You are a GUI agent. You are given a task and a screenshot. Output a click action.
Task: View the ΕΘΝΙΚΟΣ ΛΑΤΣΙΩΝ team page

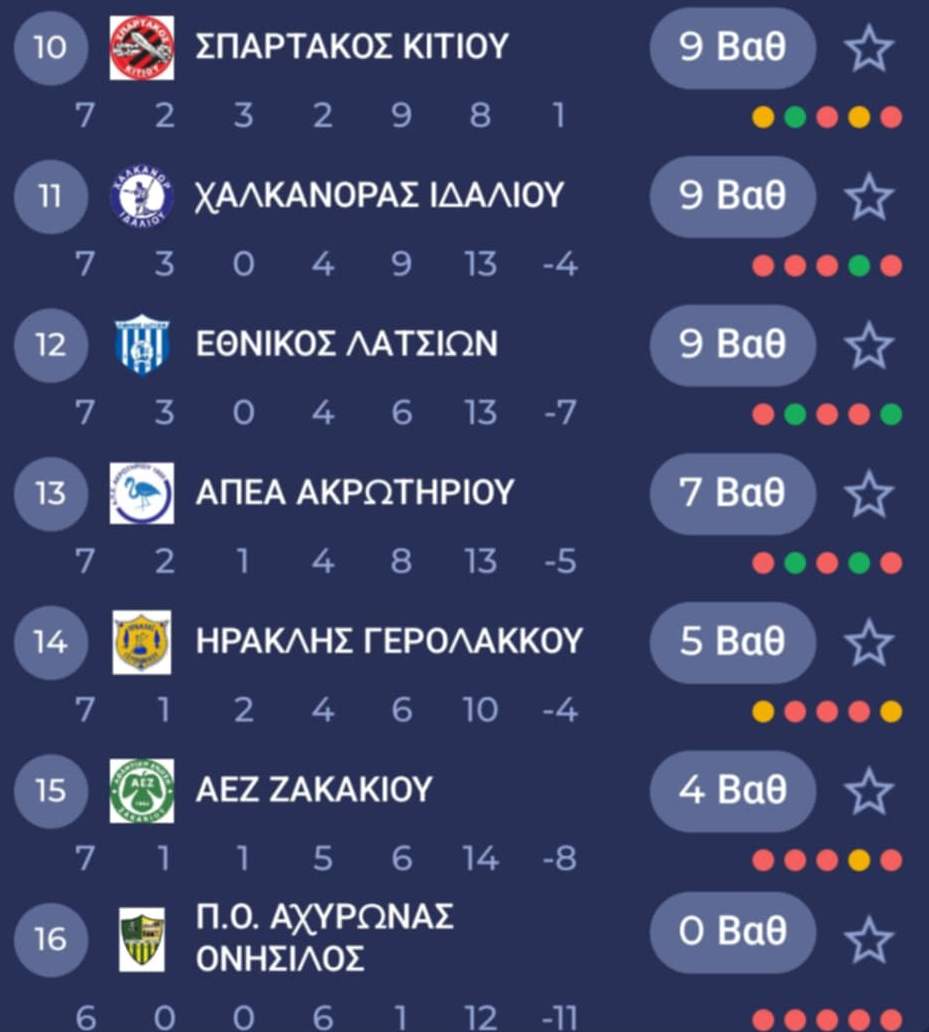pyautogui.click(x=346, y=344)
